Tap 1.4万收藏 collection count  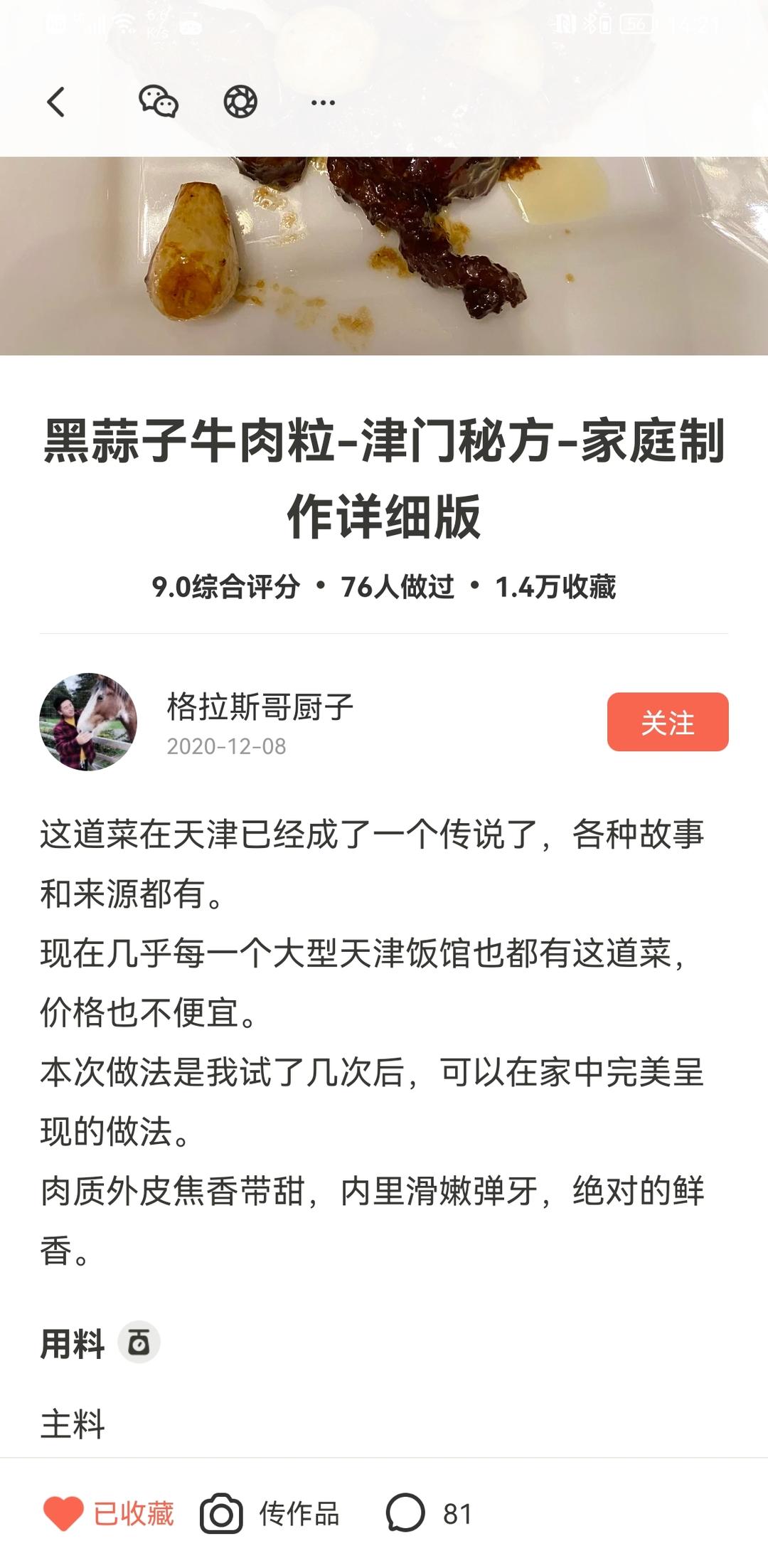(x=558, y=586)
